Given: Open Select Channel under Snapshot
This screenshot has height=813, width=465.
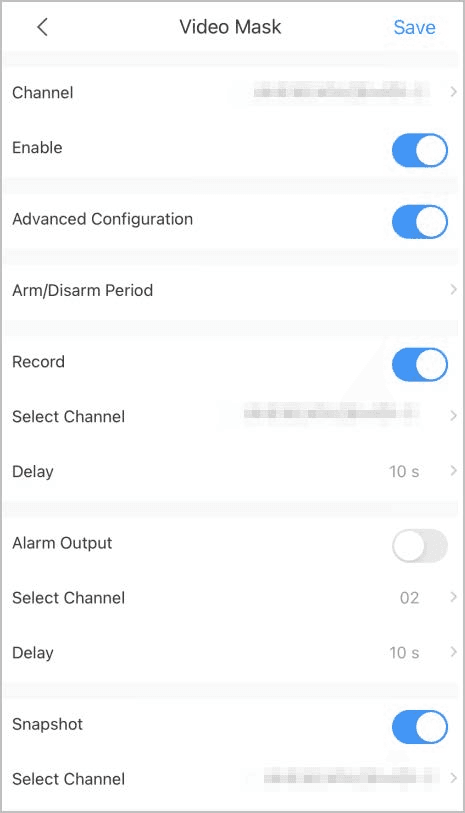Looking at the screenshot, I should pos(231,779).
